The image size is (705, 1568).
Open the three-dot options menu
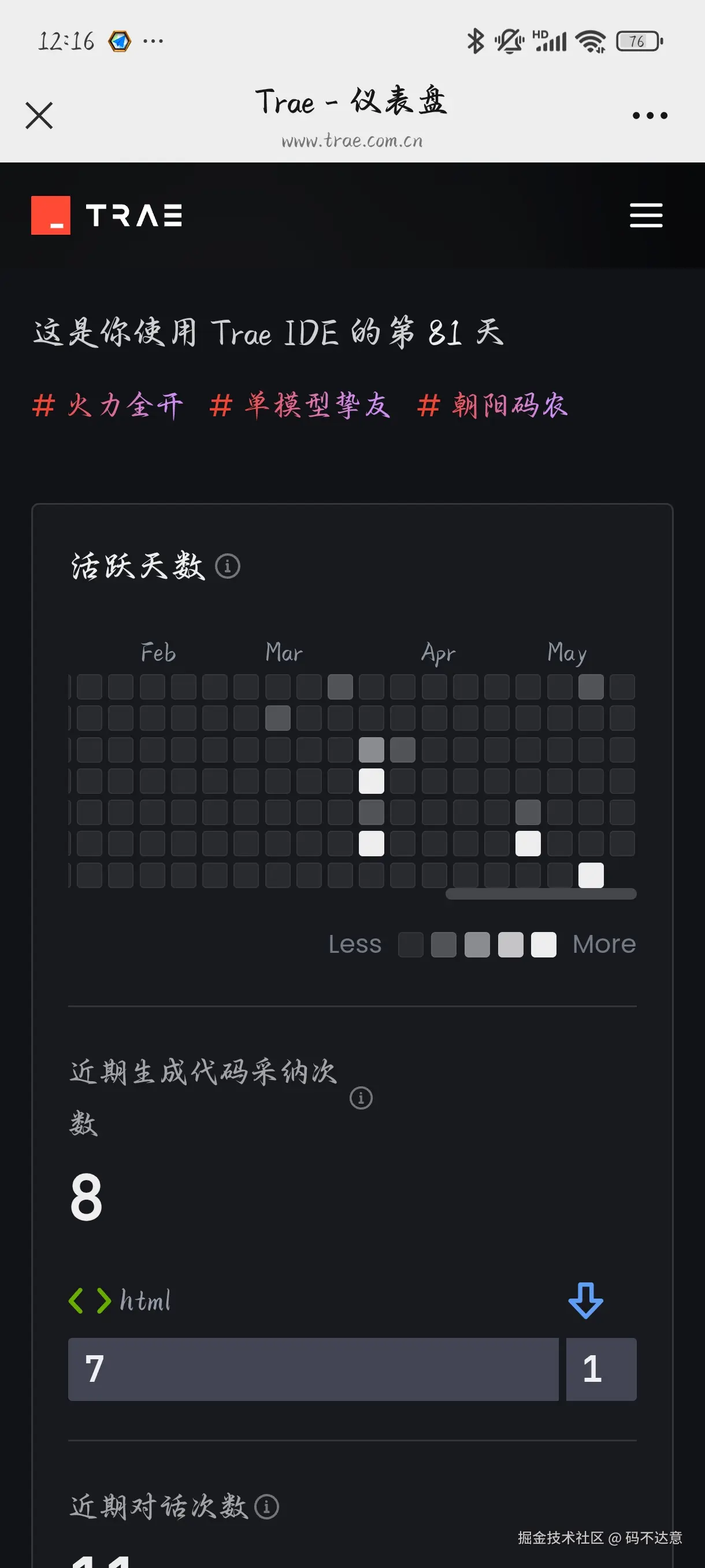(x=650, y=114)
